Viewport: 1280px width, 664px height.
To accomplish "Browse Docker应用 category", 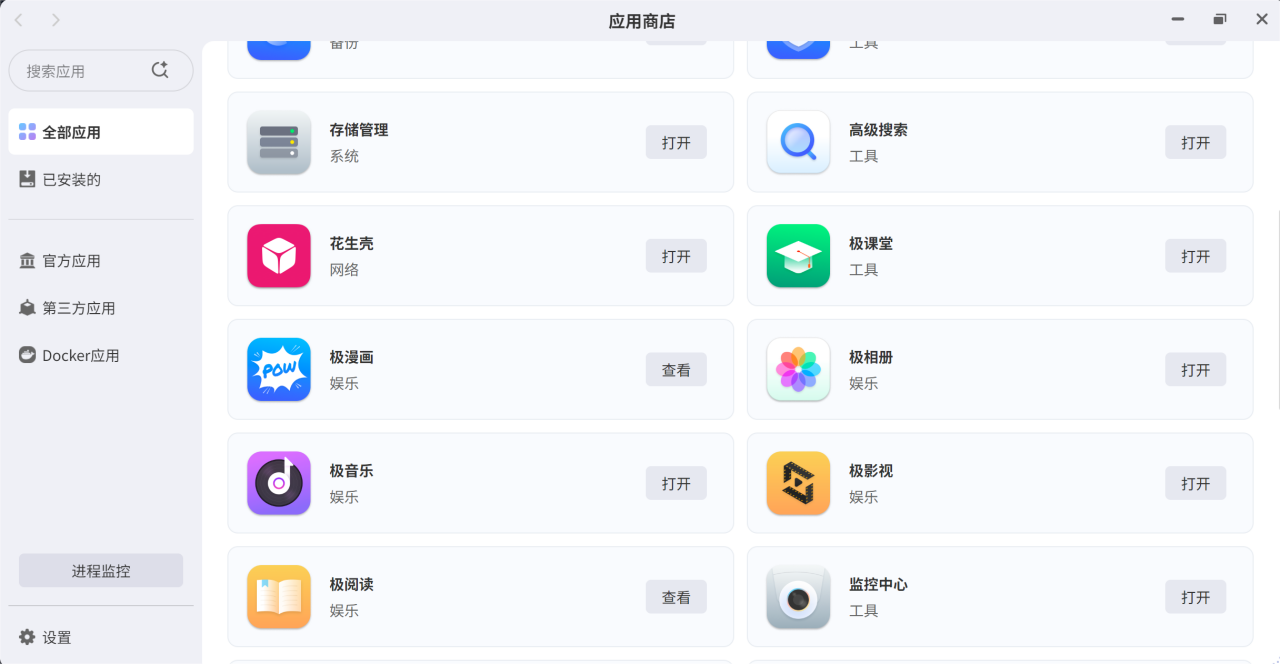I will [100, 356].
